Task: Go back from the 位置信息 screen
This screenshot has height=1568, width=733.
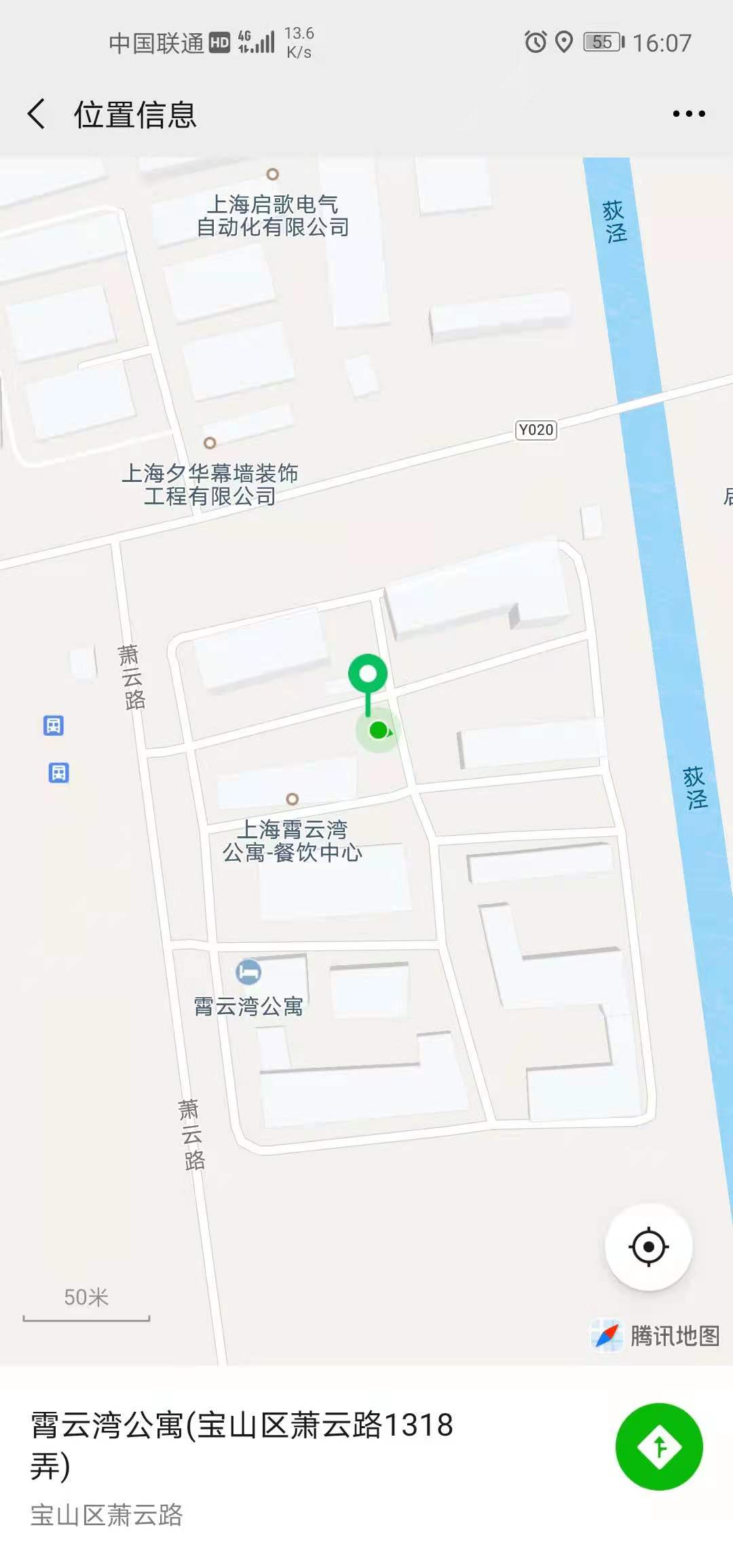Action: click(x=37, y=113)
